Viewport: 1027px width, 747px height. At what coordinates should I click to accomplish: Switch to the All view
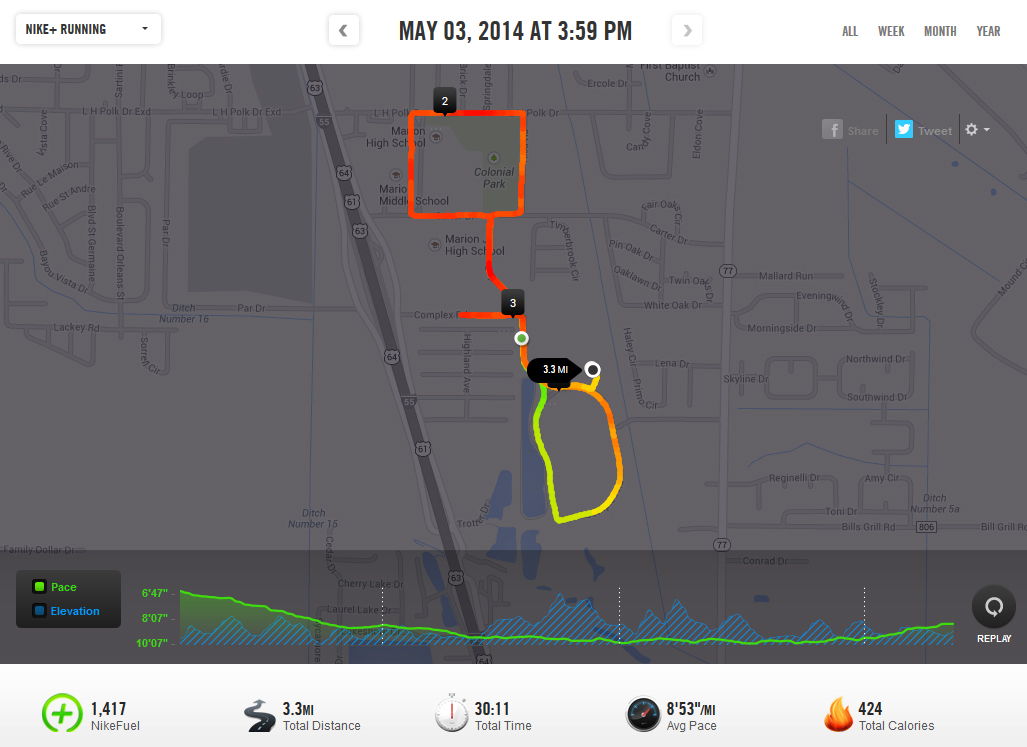(849, 31)
